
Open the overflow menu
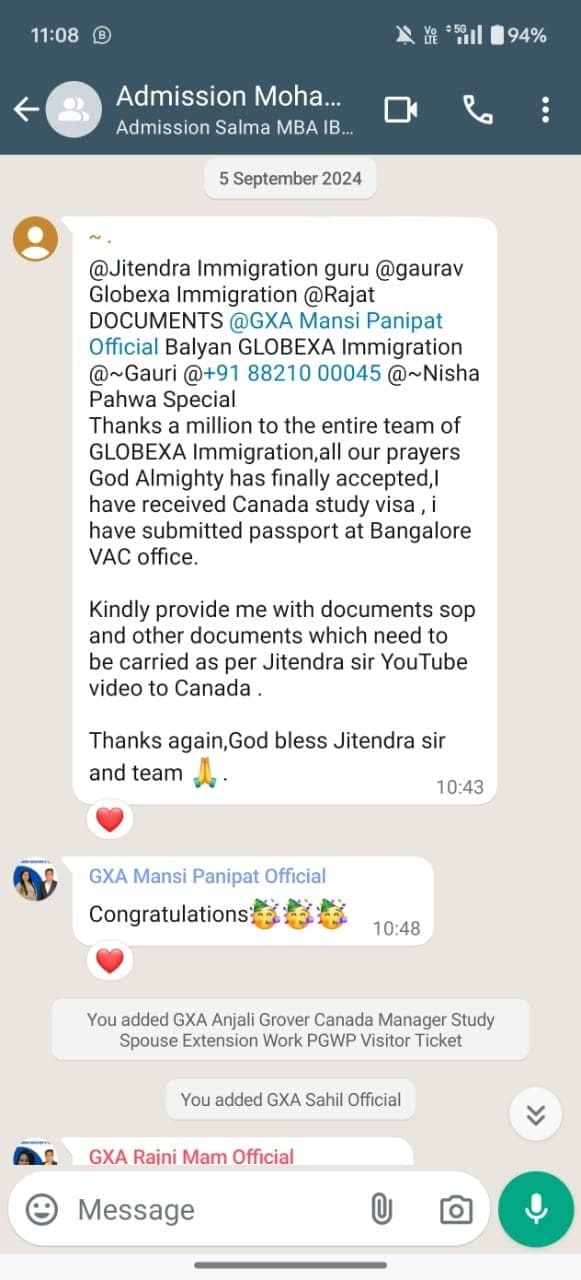pyautogui.click(x=545, y=109)
